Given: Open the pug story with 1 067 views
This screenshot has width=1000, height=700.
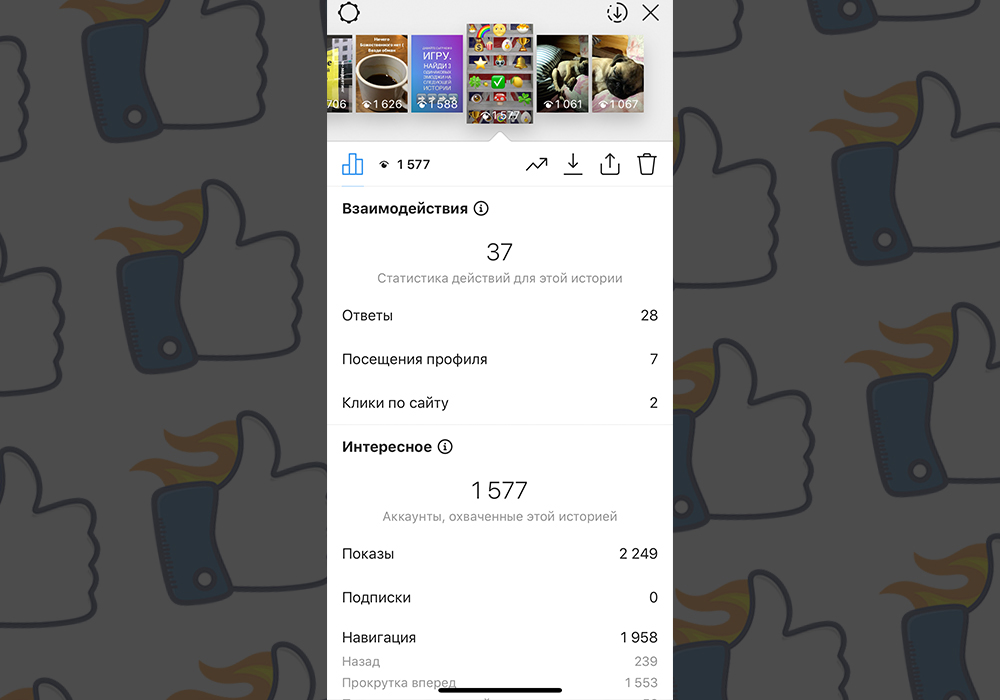Looking at the screenshot, I should (x=617, y=74).
